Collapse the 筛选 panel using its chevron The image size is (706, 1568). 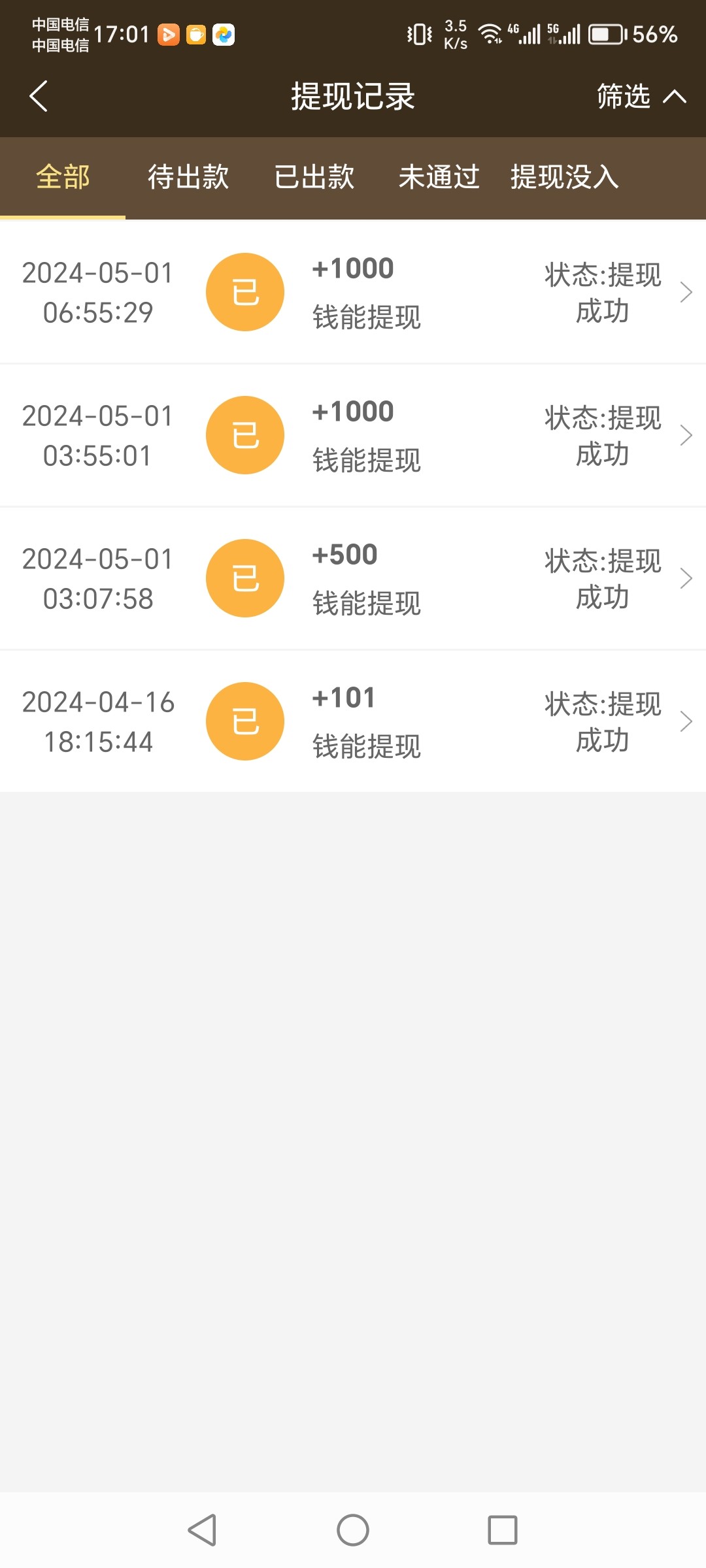[675, 97]
